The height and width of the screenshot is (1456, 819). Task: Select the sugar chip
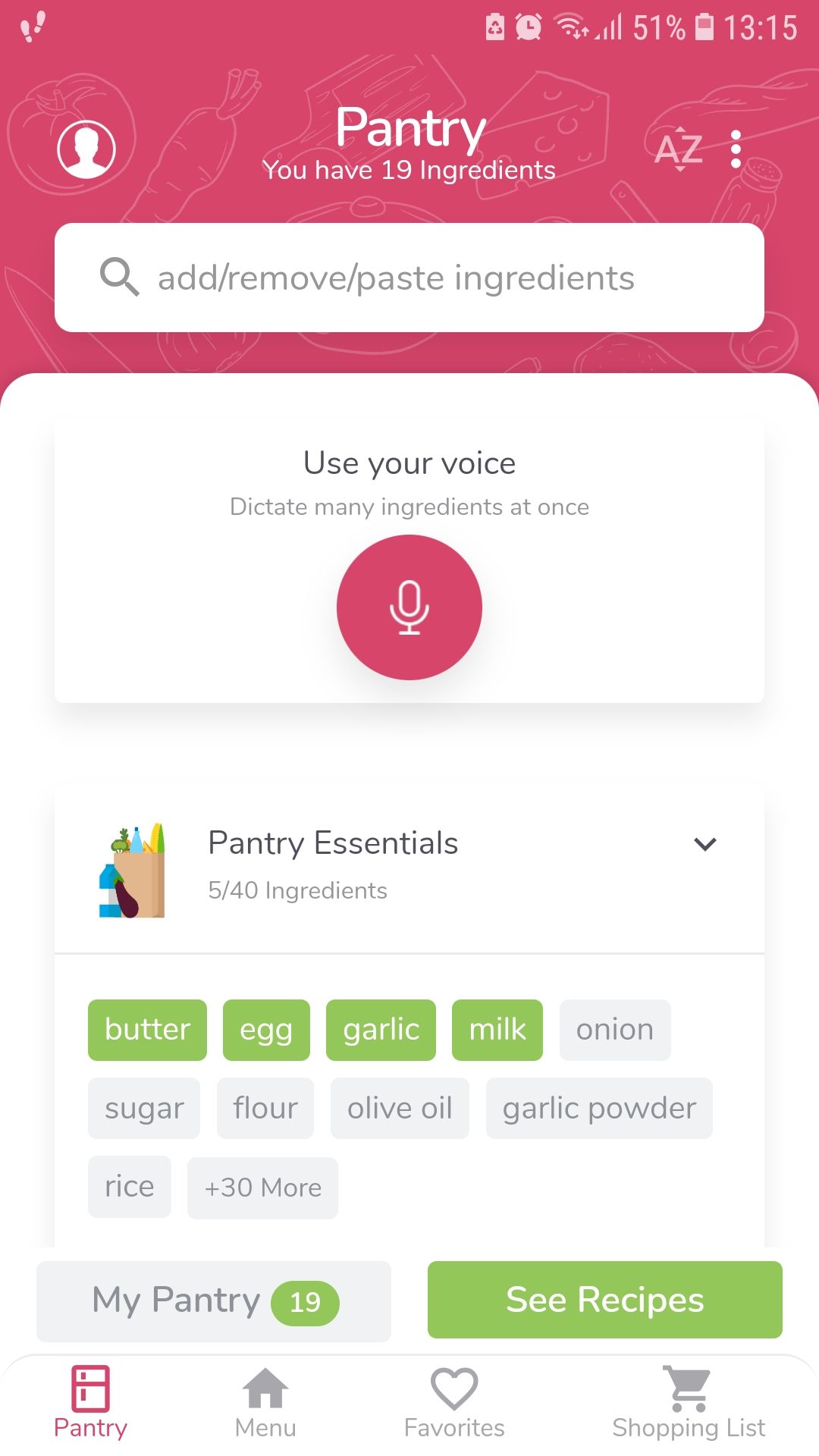pos(144,1108)
